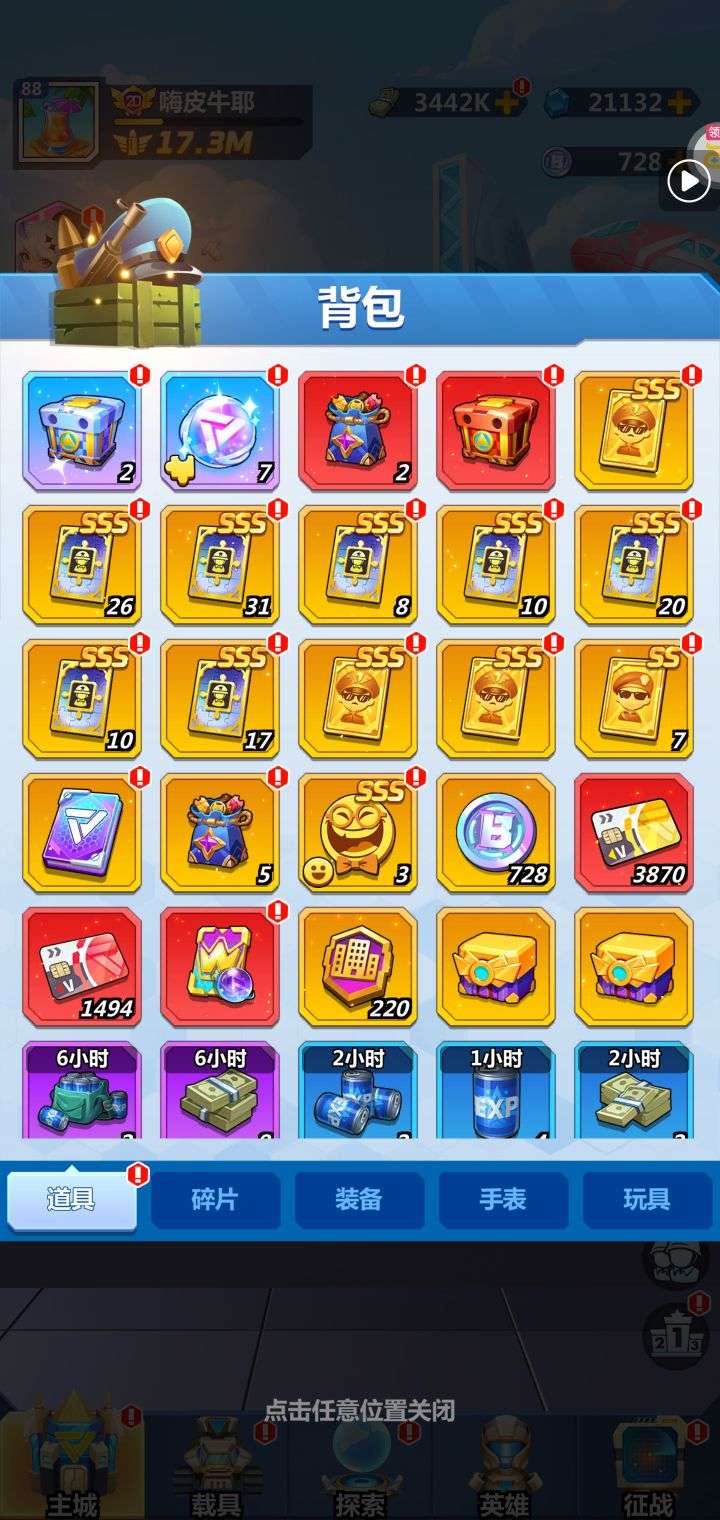
Task: Switch to the 碎片 tab
Action: (215, 1200)
